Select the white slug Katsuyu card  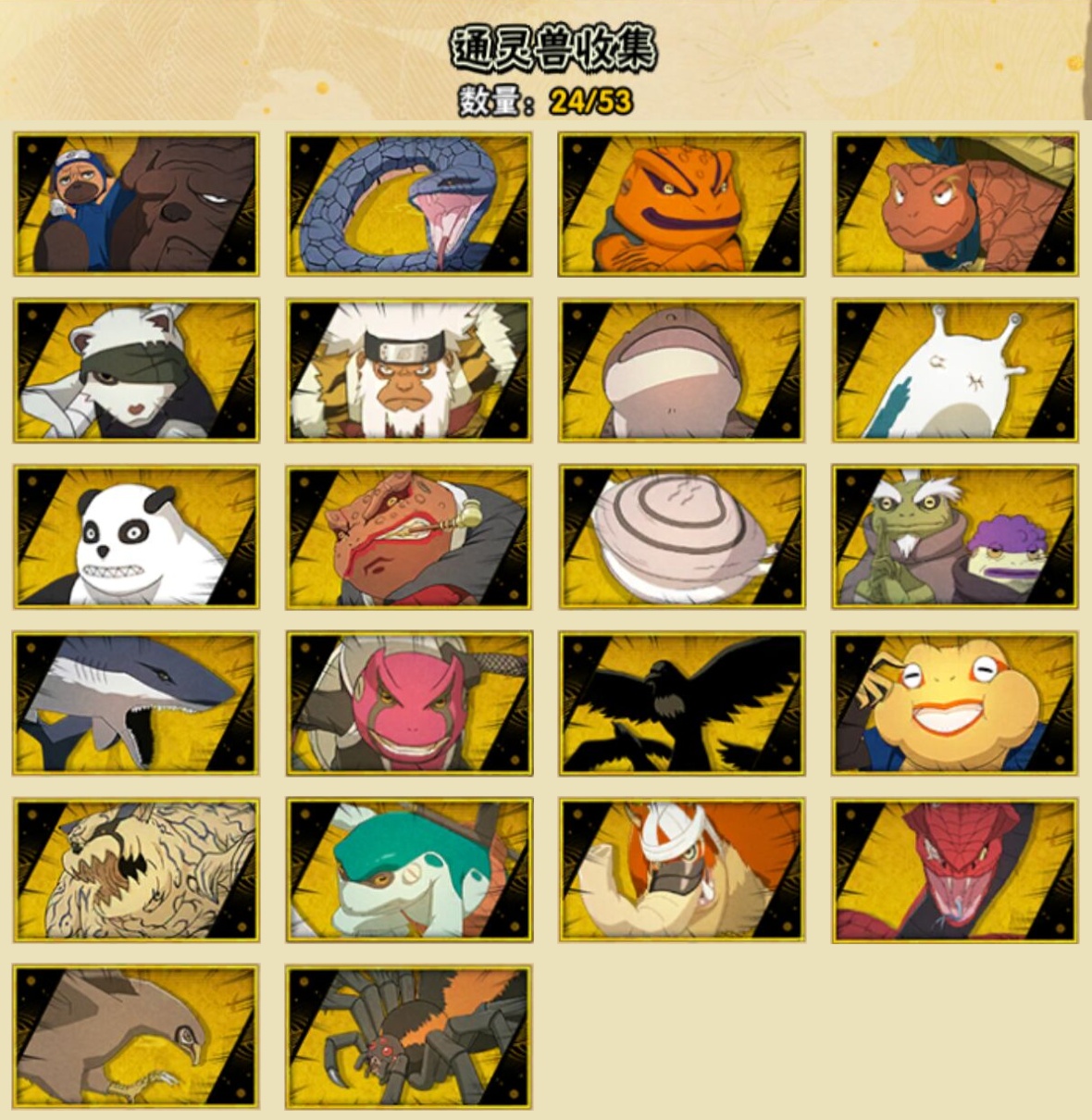point(955,370)
